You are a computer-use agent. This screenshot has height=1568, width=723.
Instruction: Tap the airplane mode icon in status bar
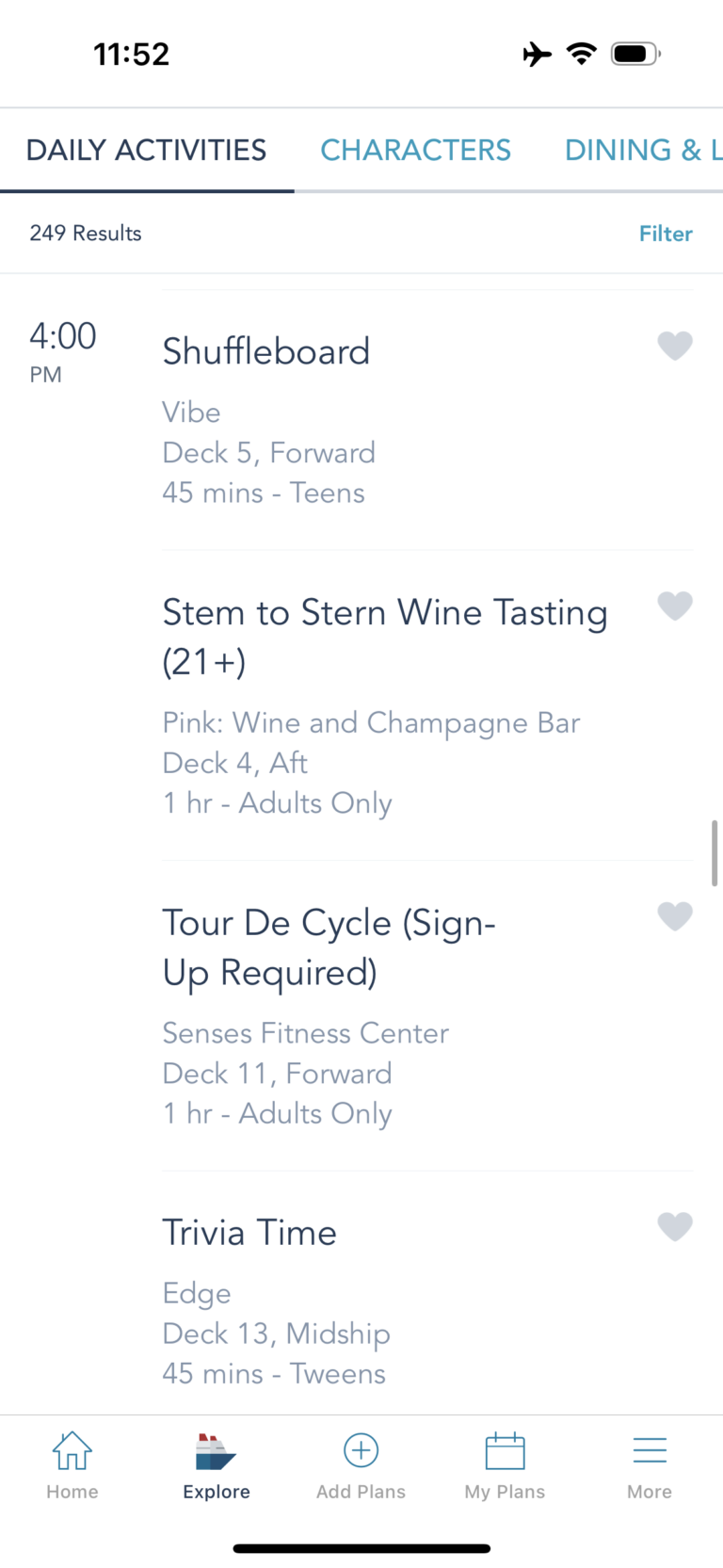pos(537,54)
